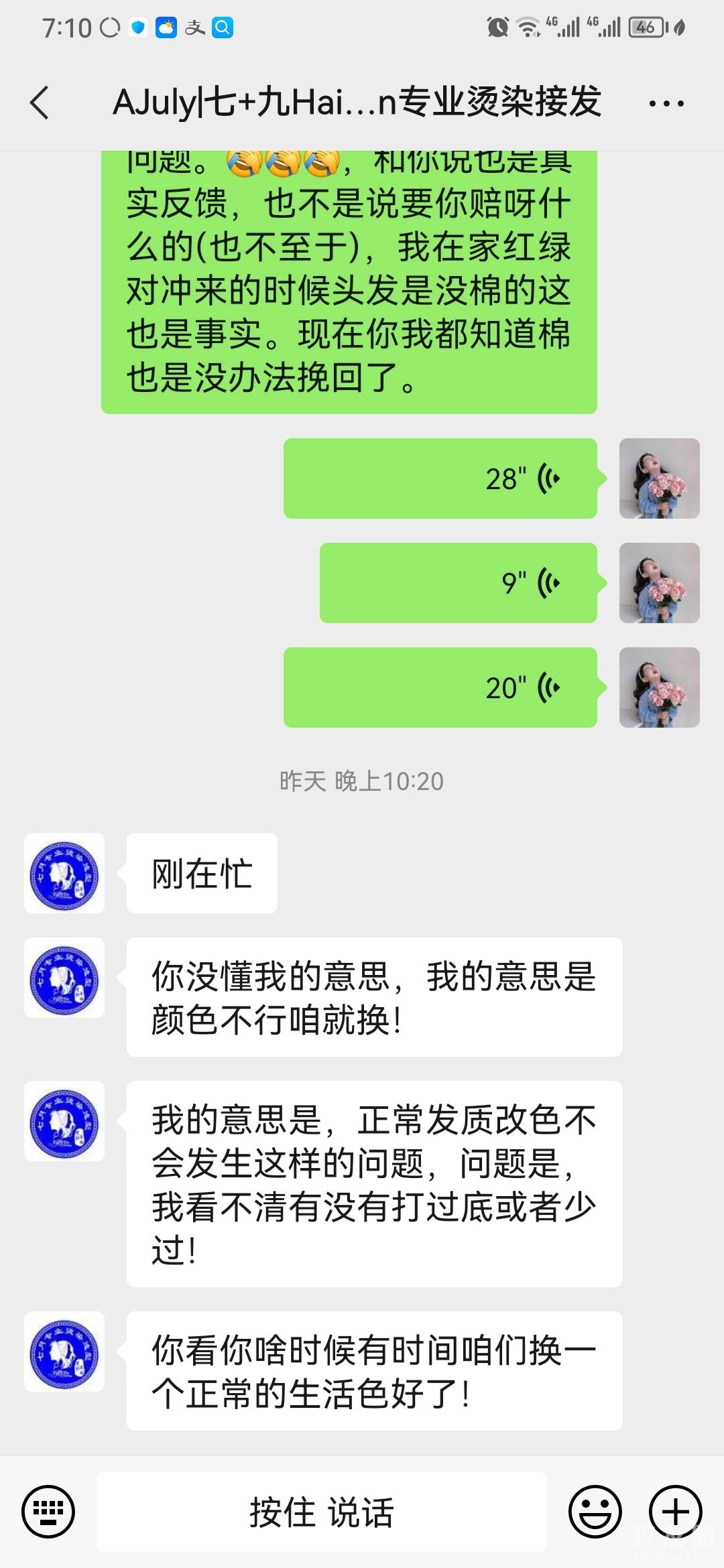Play the 20-second voice message
The image size is (724, 1568).
click(440, 688)
